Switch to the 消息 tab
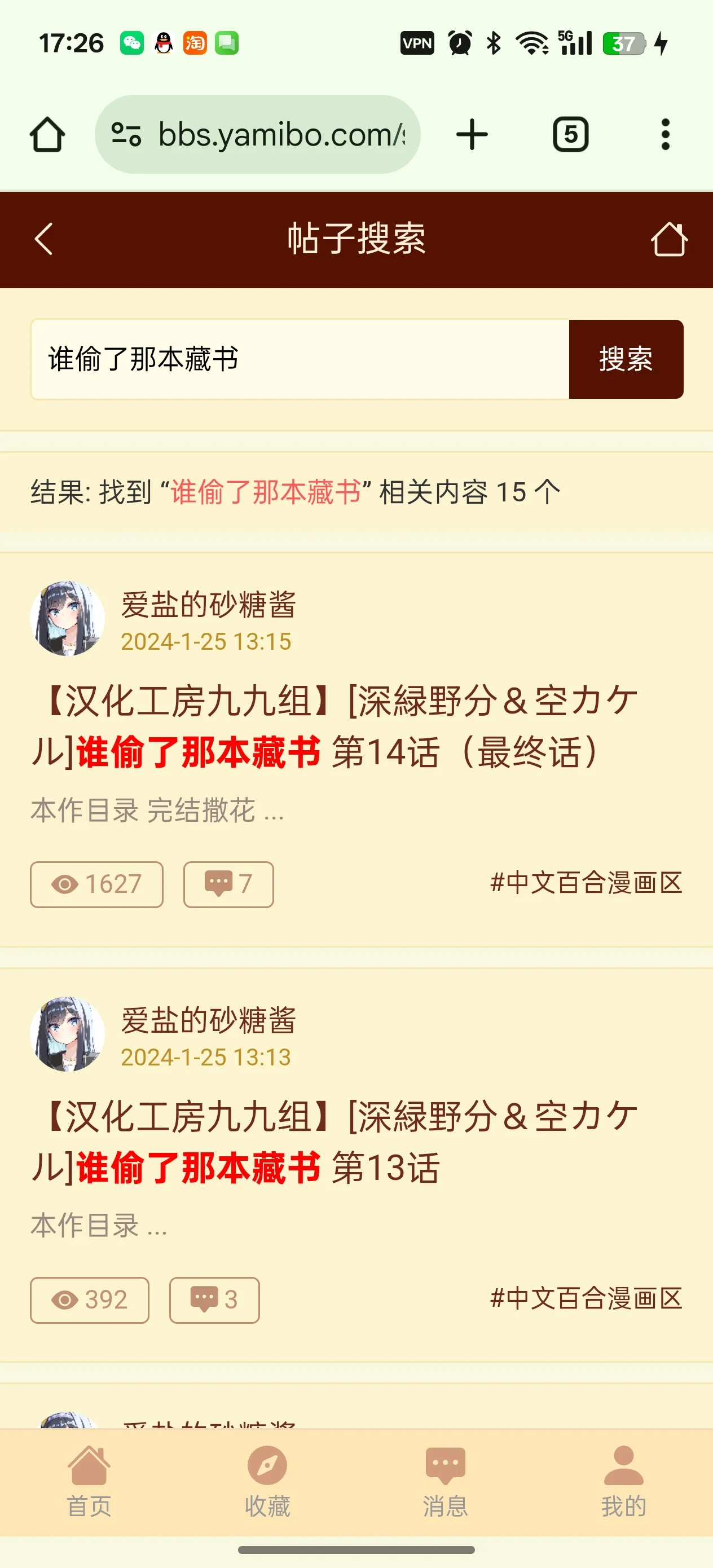Viewport: 713px width, 1568px height. [445, 1482]
